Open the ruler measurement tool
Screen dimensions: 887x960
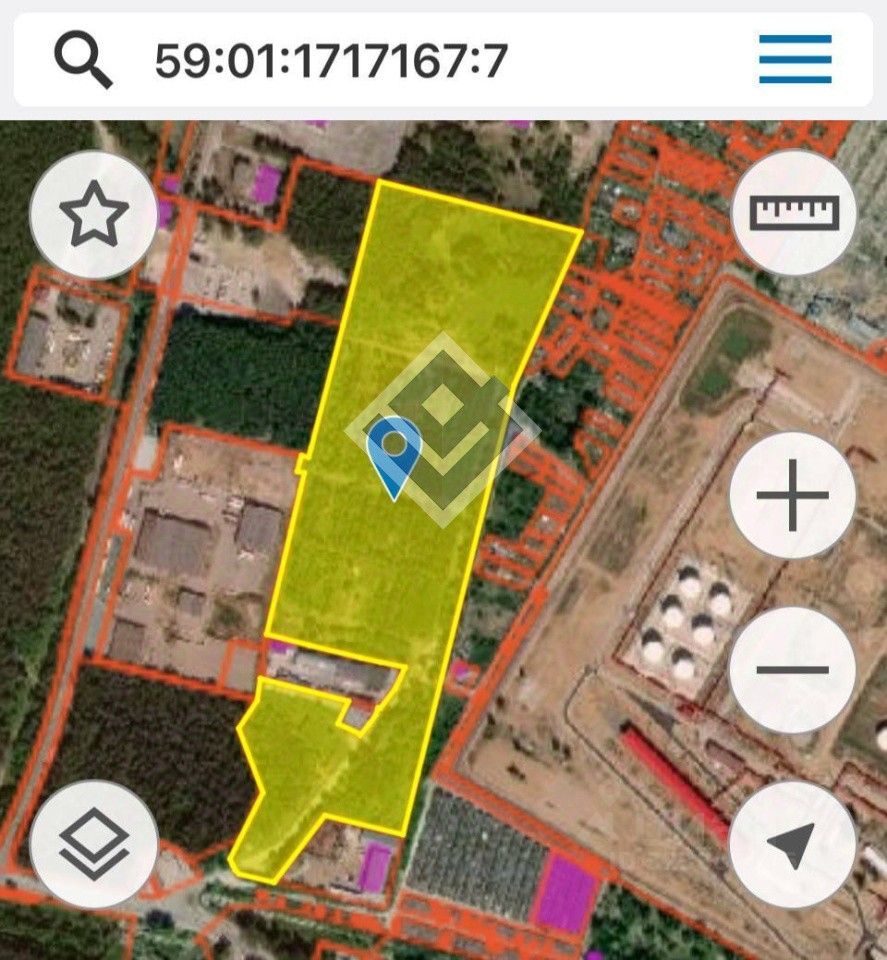pos(794,213)
